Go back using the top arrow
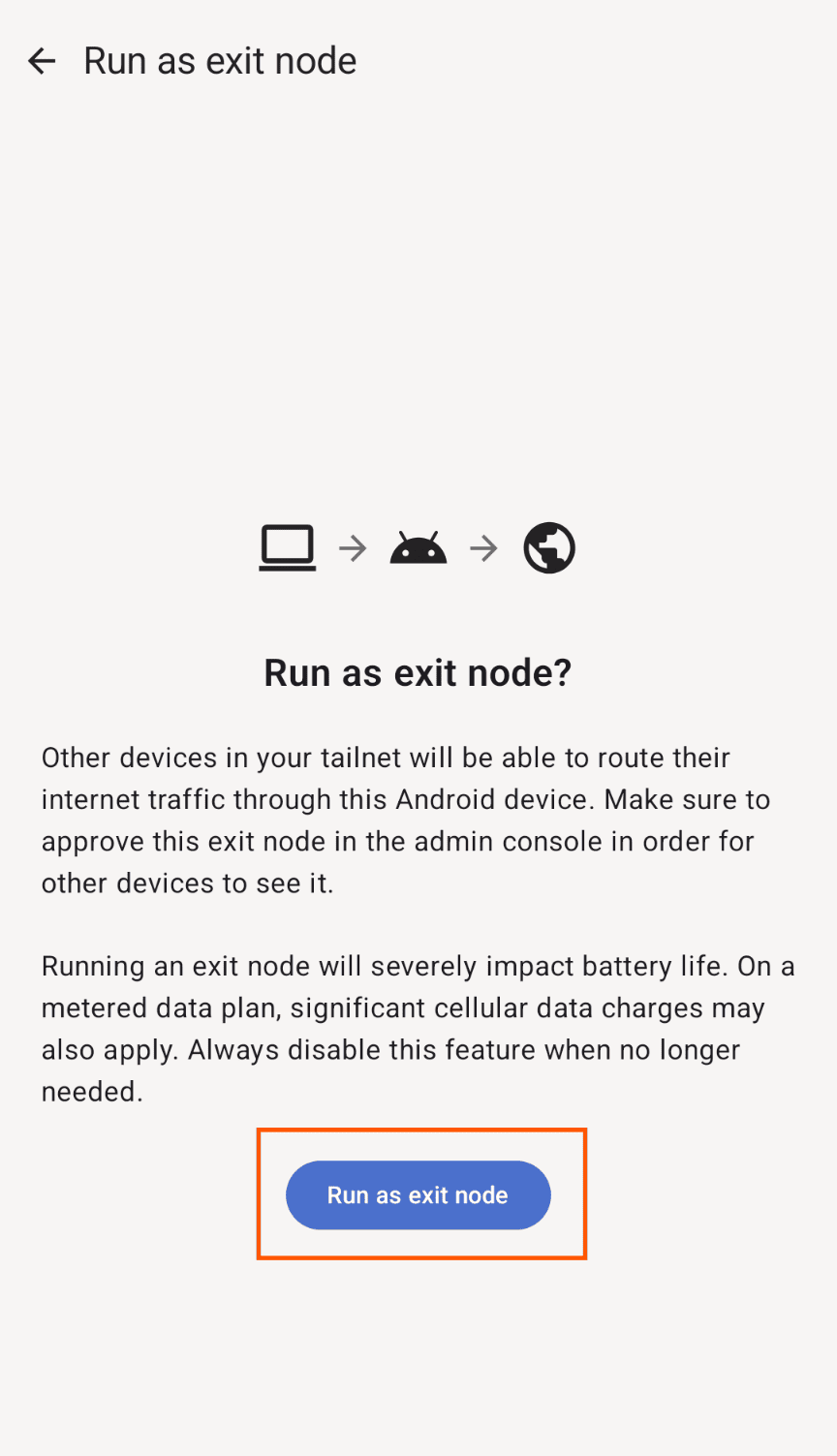This screenshot has height=1456, width=837. click(x=42, y=61)
